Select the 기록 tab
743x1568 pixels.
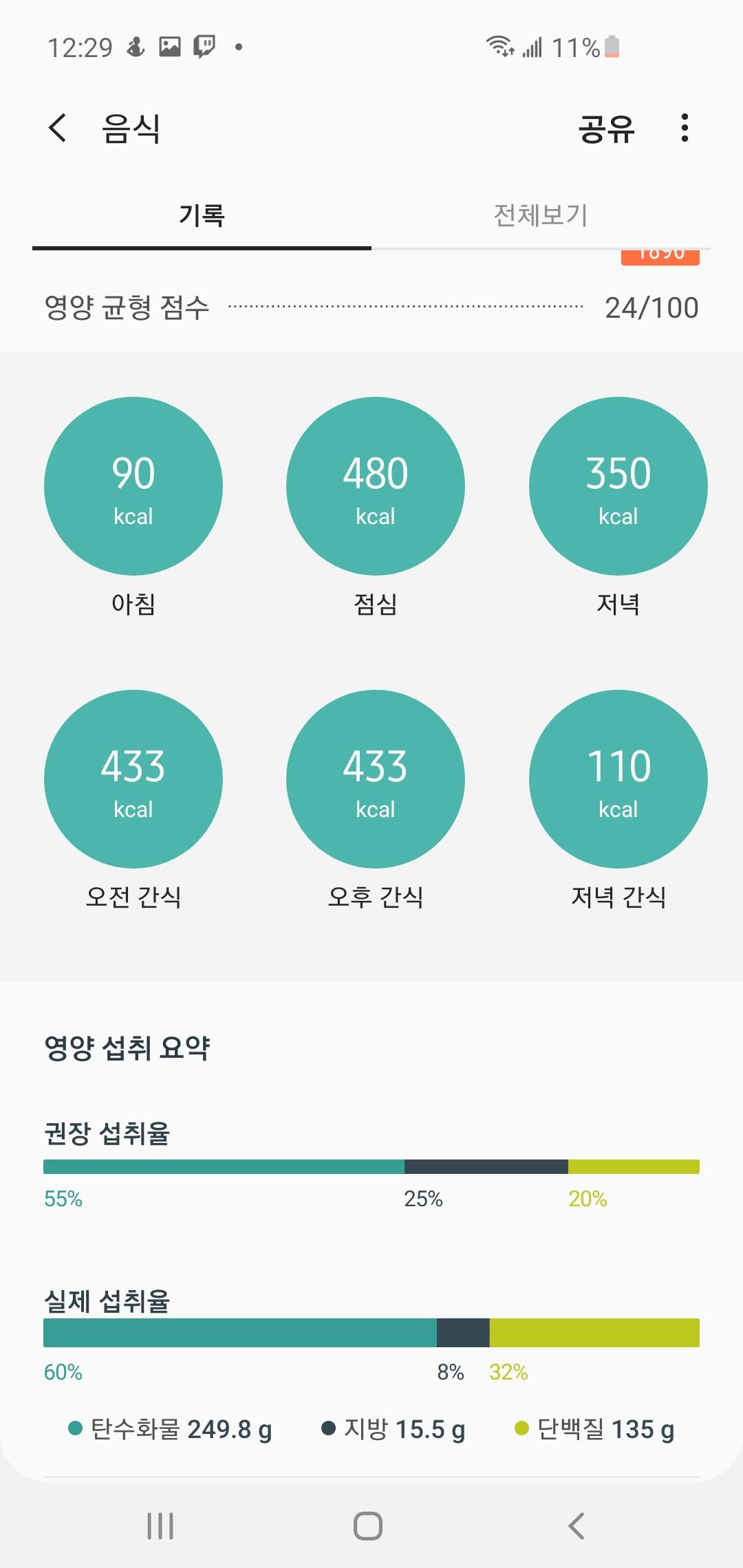[x=202, y=215]
